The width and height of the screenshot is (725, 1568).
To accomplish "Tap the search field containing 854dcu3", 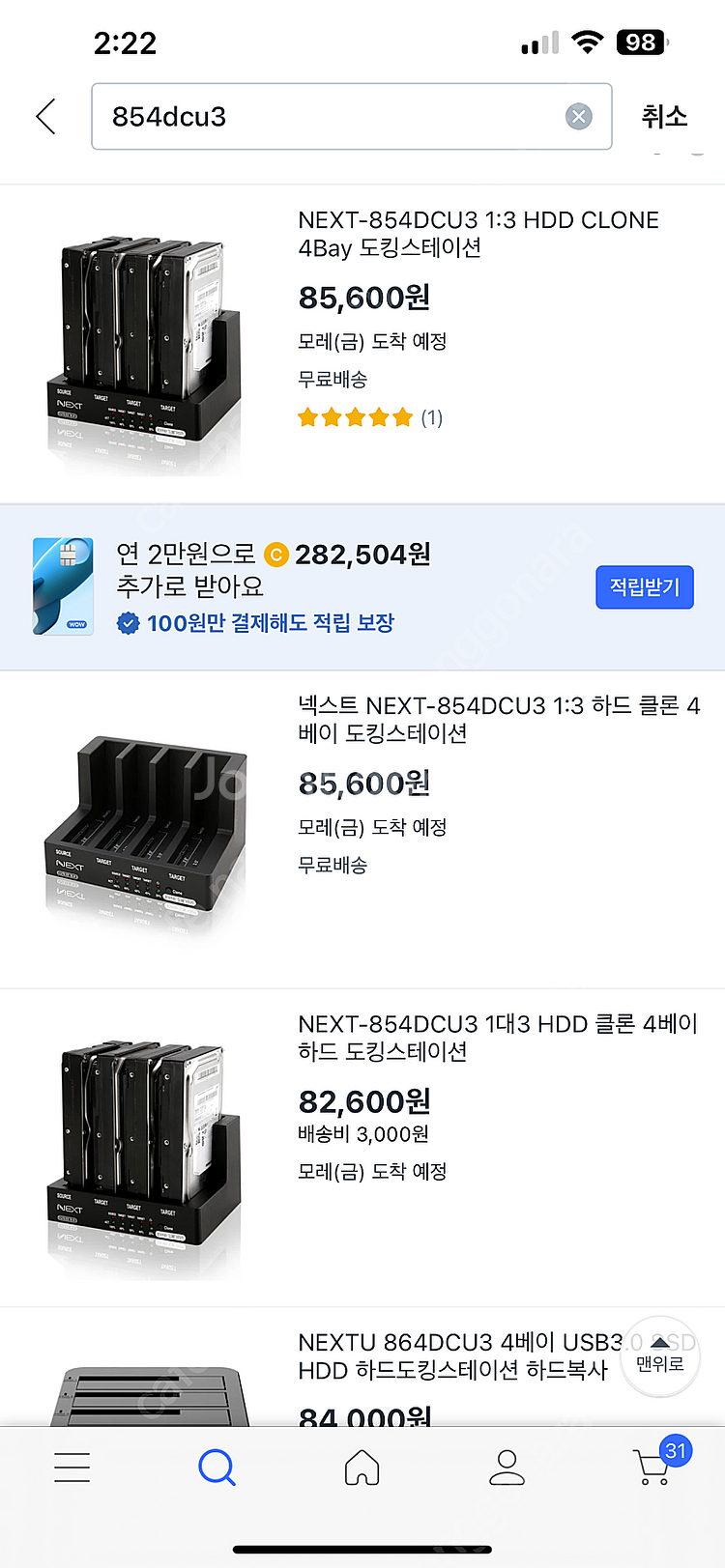I will [x=329, y=117].
